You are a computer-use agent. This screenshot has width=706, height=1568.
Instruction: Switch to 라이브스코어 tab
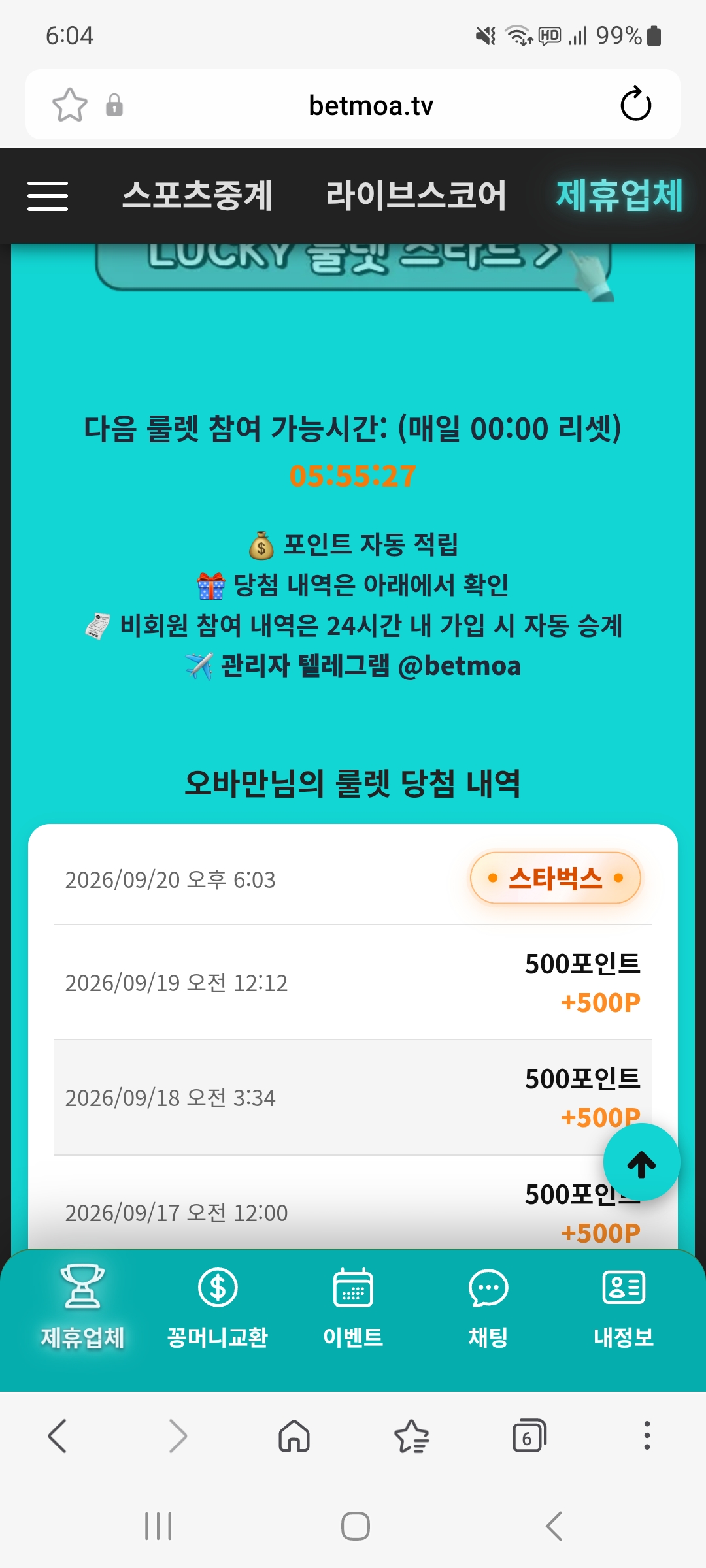pyautogui.click(x=416, y=195)
